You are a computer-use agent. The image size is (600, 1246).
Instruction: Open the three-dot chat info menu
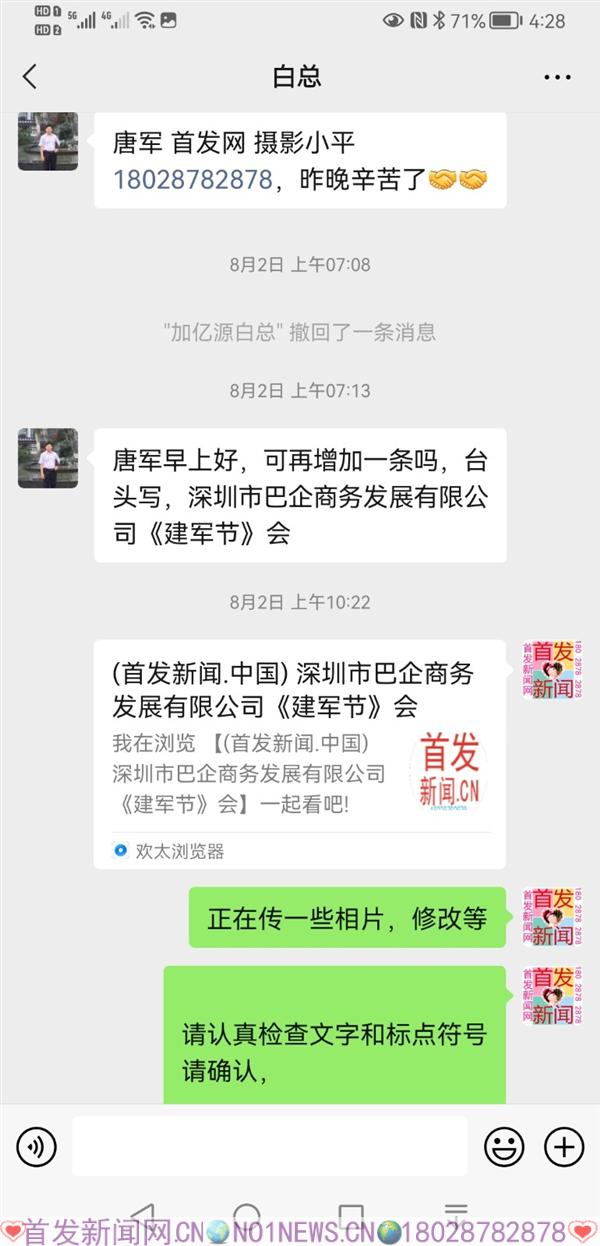click(x=557, y=77)
